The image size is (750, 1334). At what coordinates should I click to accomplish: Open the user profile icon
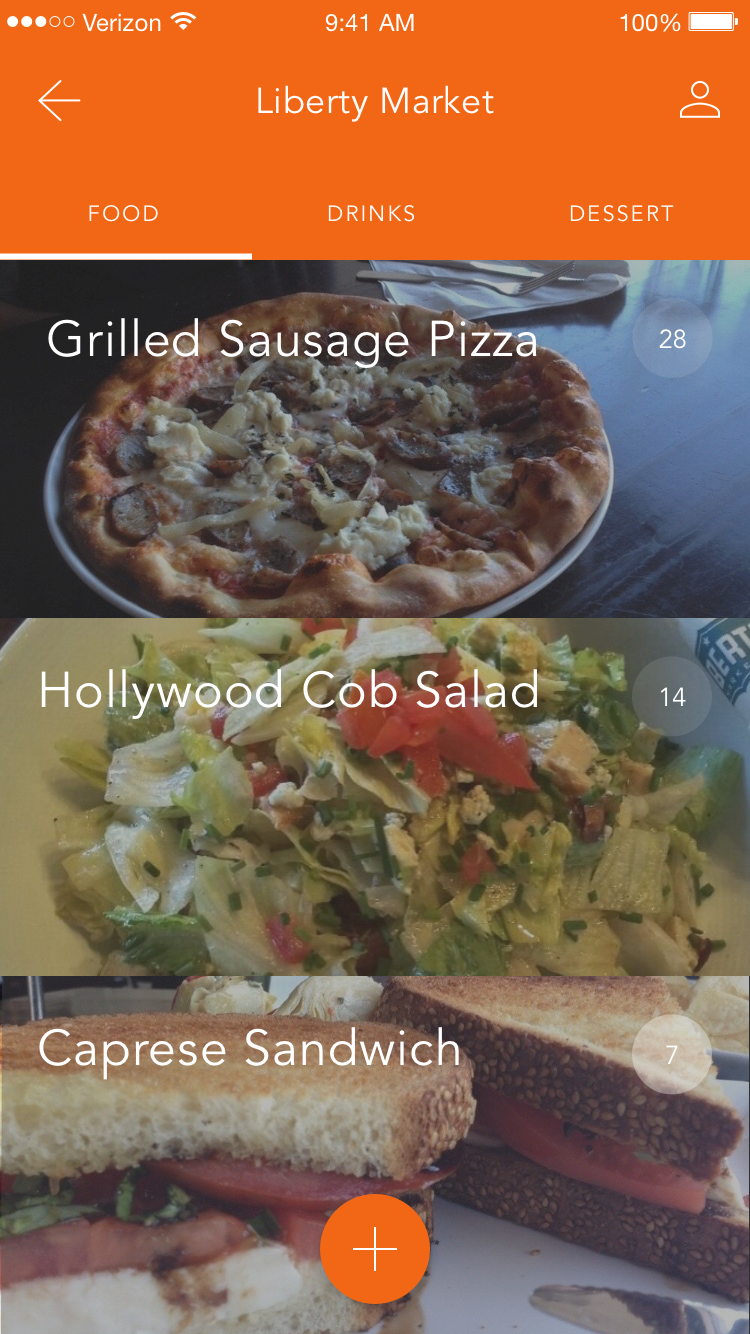coord(699,101)
